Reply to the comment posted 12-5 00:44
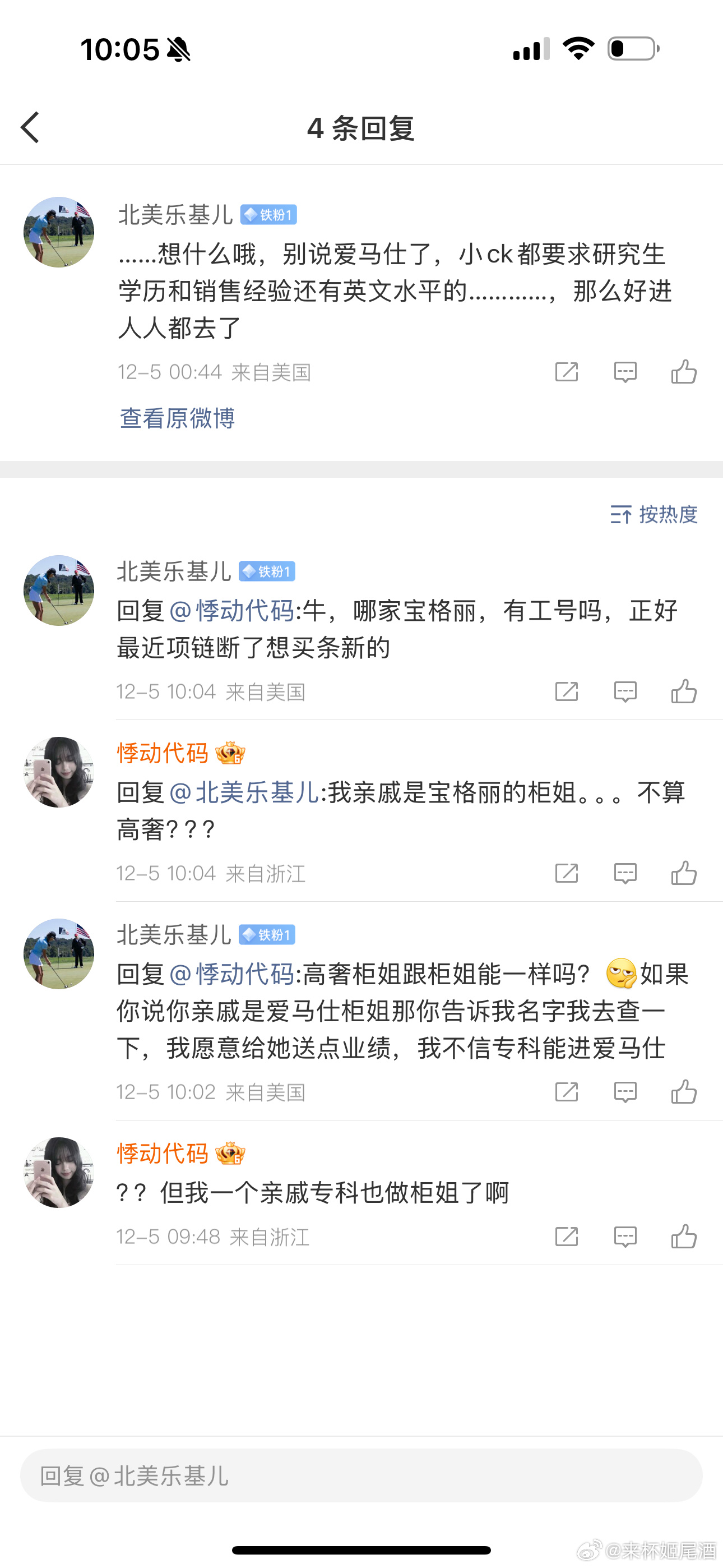The image size is (723, 1568). coord(625,372)
